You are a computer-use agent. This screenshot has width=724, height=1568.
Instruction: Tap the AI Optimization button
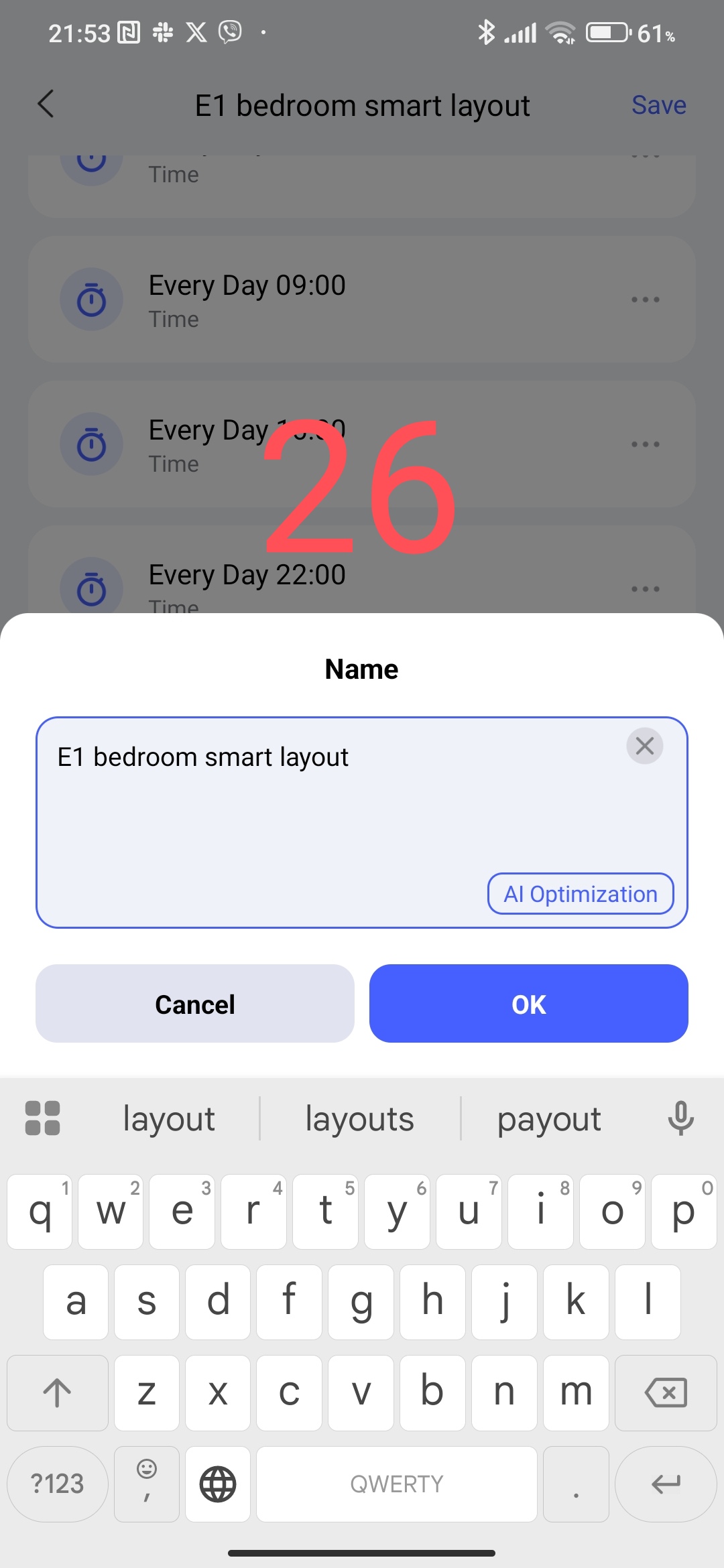580,894
